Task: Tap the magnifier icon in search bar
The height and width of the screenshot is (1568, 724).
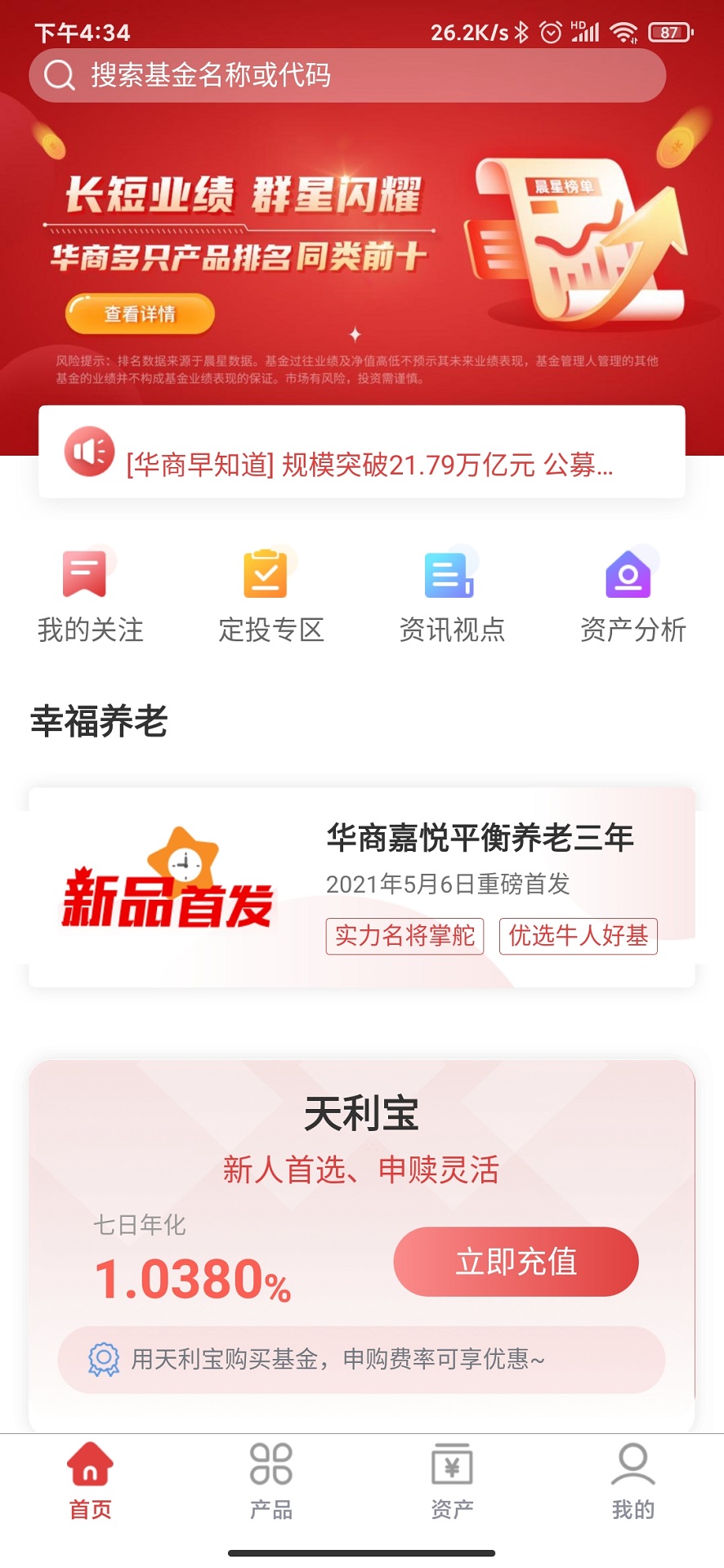Action: [x=57, y=75]
